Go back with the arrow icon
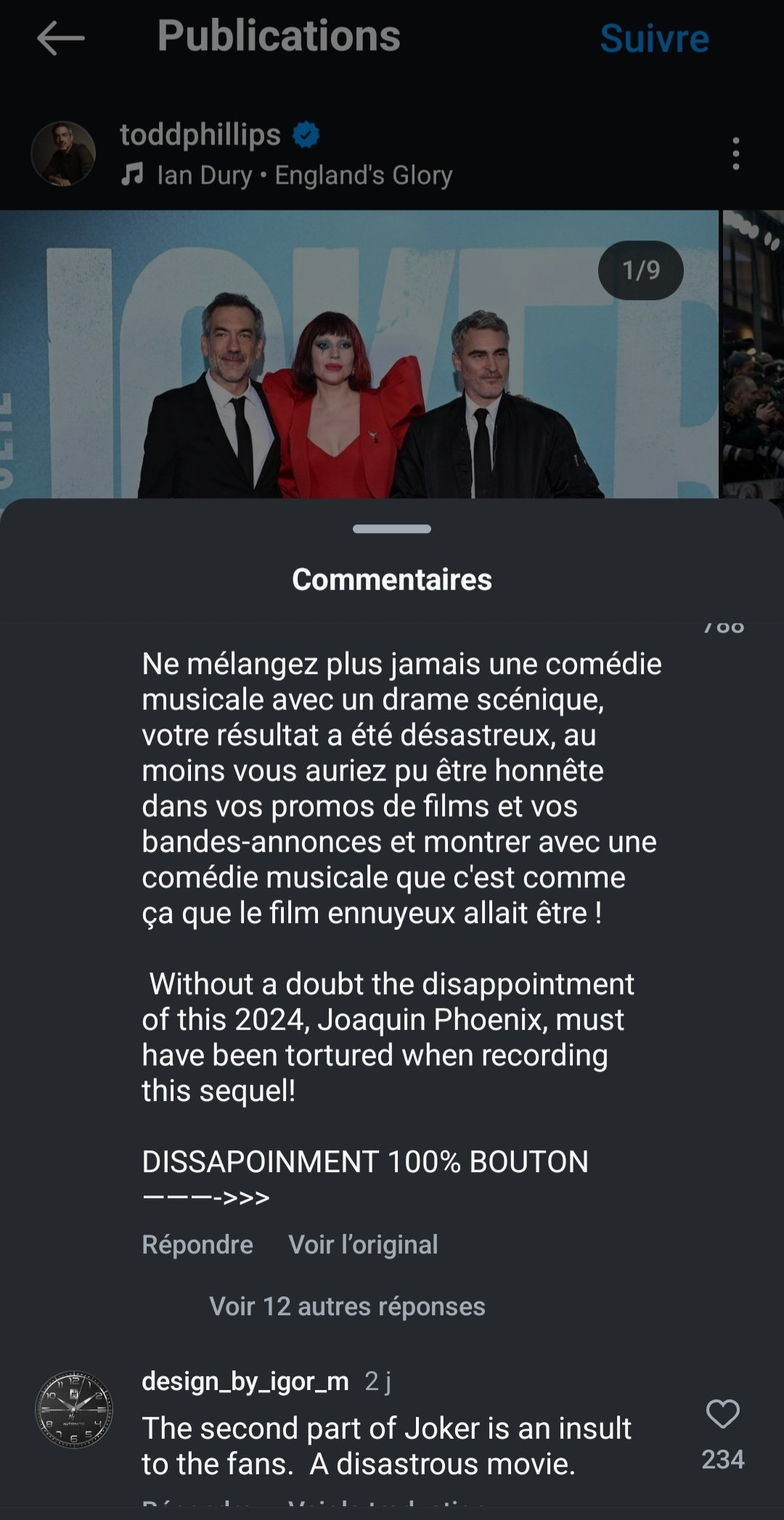784x1520 pixels. [61, 38]
